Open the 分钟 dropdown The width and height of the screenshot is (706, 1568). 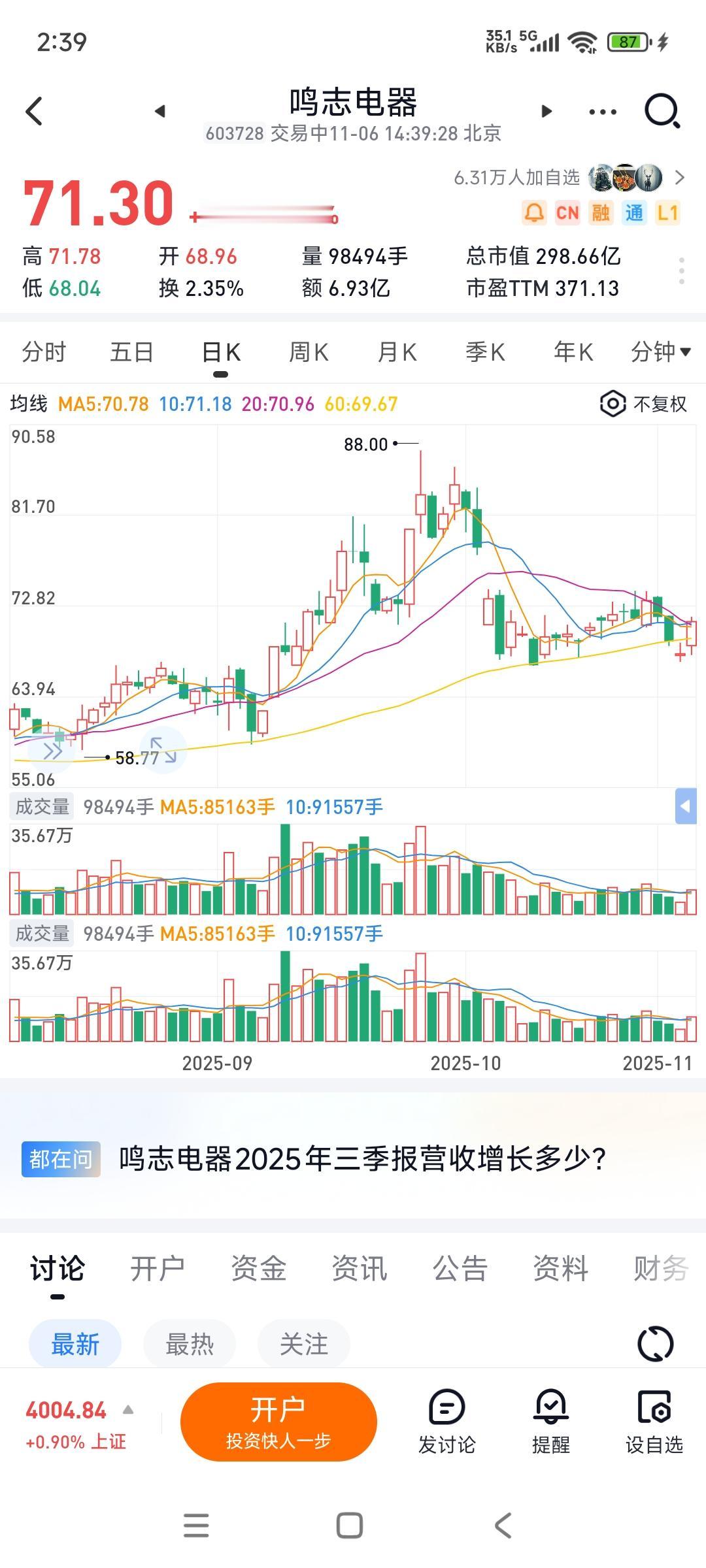(x=660, y=352)
